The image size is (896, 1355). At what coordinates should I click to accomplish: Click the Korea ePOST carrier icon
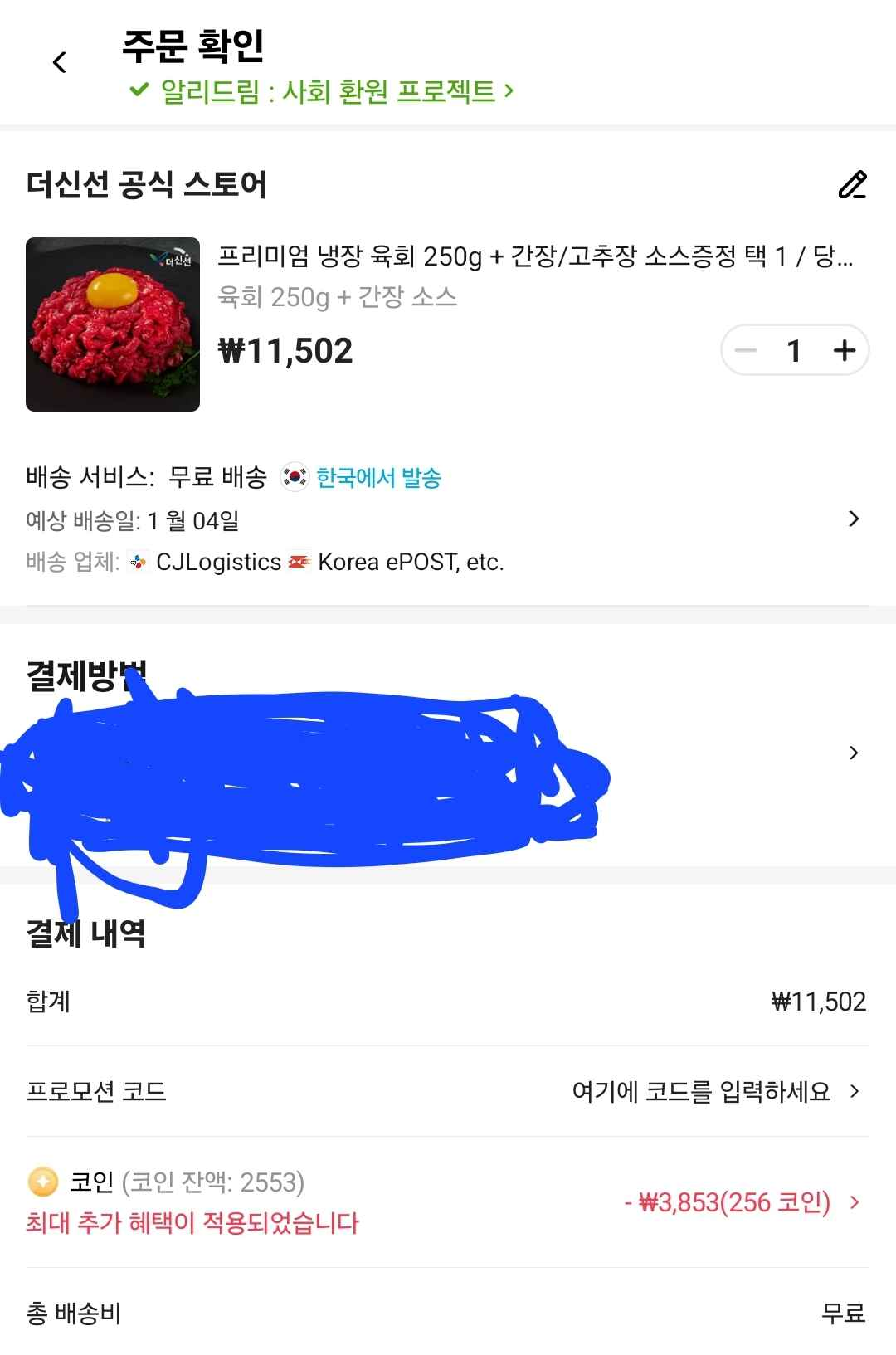300,563
